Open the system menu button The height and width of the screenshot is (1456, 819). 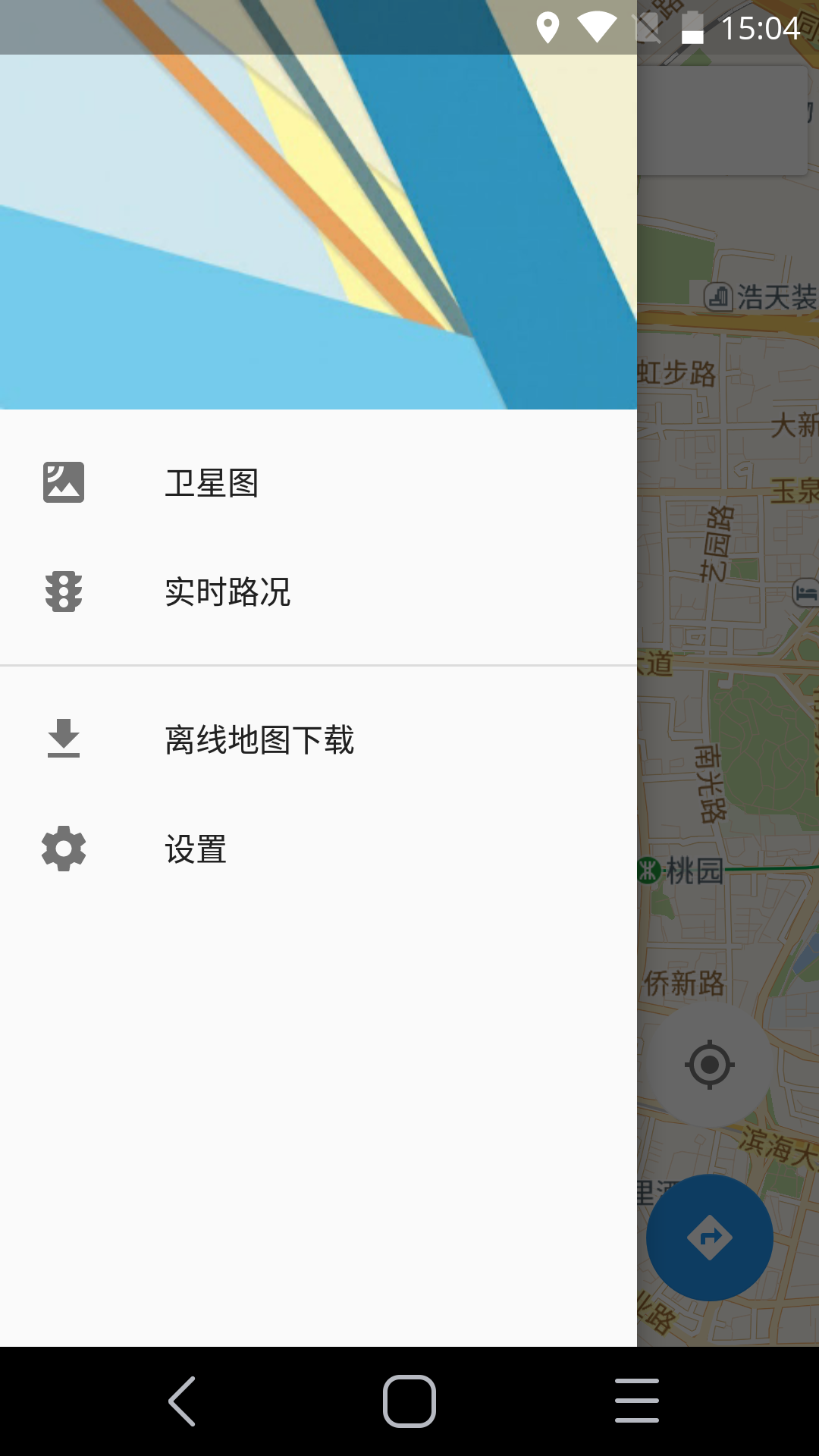[x=637, y=1401]
